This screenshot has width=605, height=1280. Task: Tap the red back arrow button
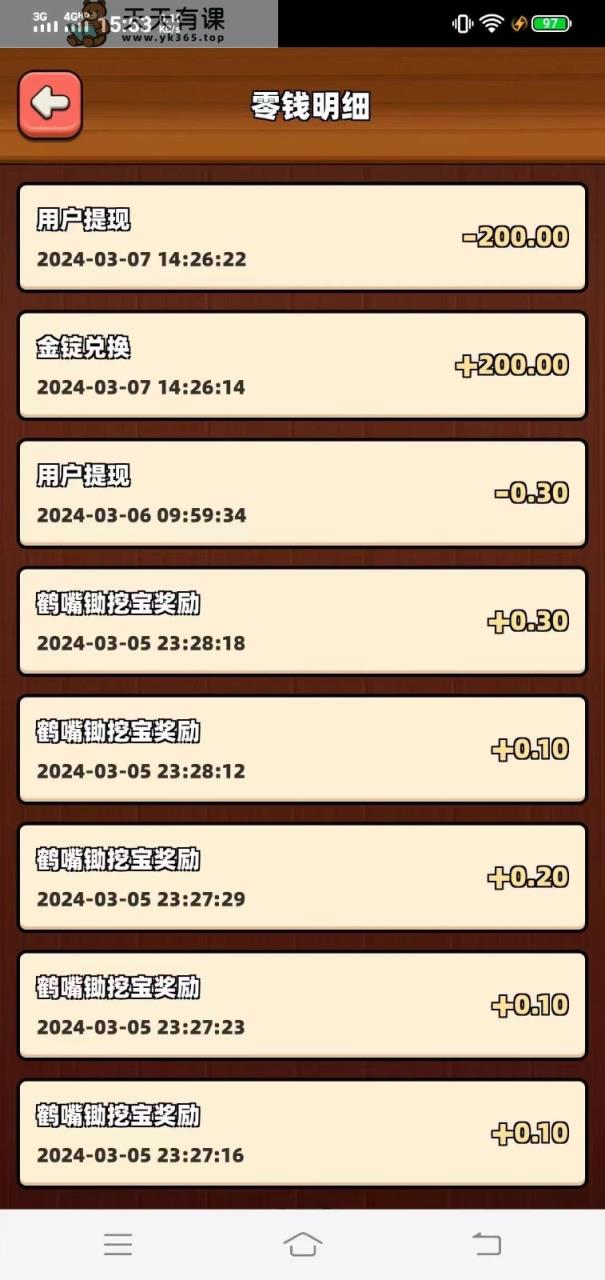click(x=50, y=104)
